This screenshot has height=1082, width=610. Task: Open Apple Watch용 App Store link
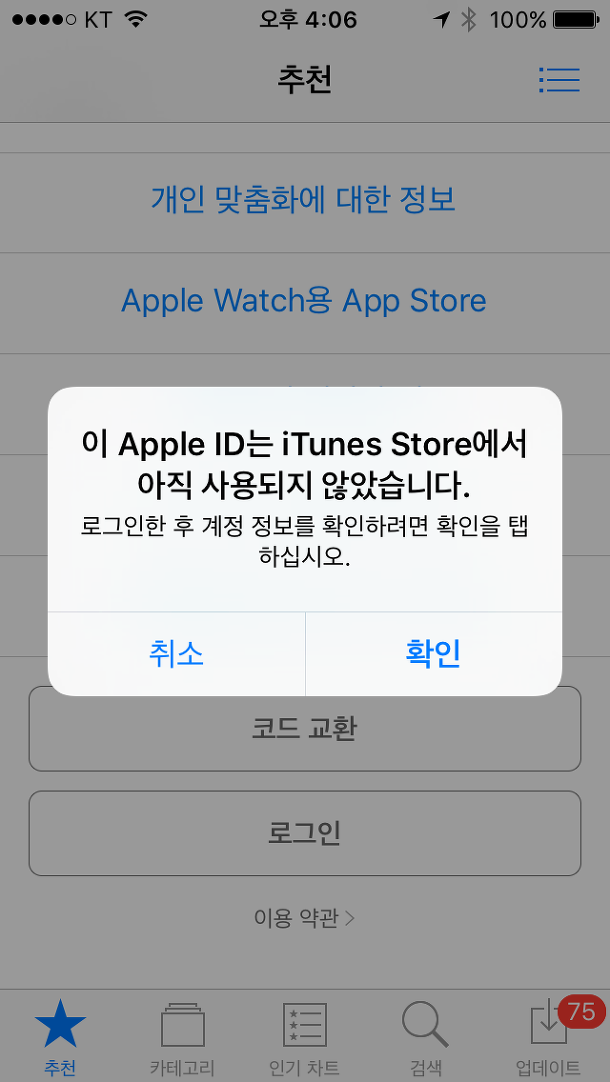point(304,301)
